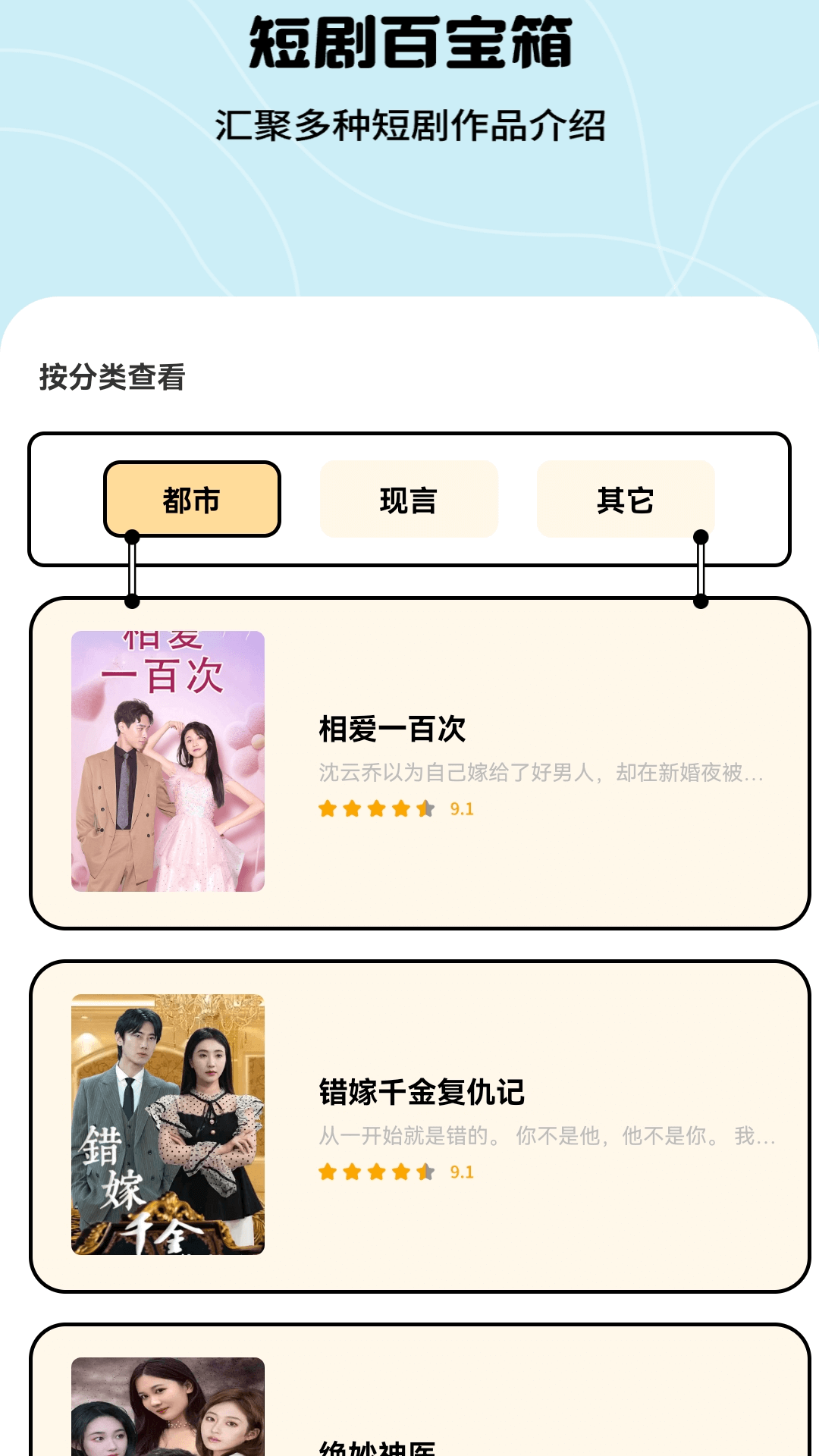Select the 都市 category tab
The image size is (819, 1456).
point(193,499)
